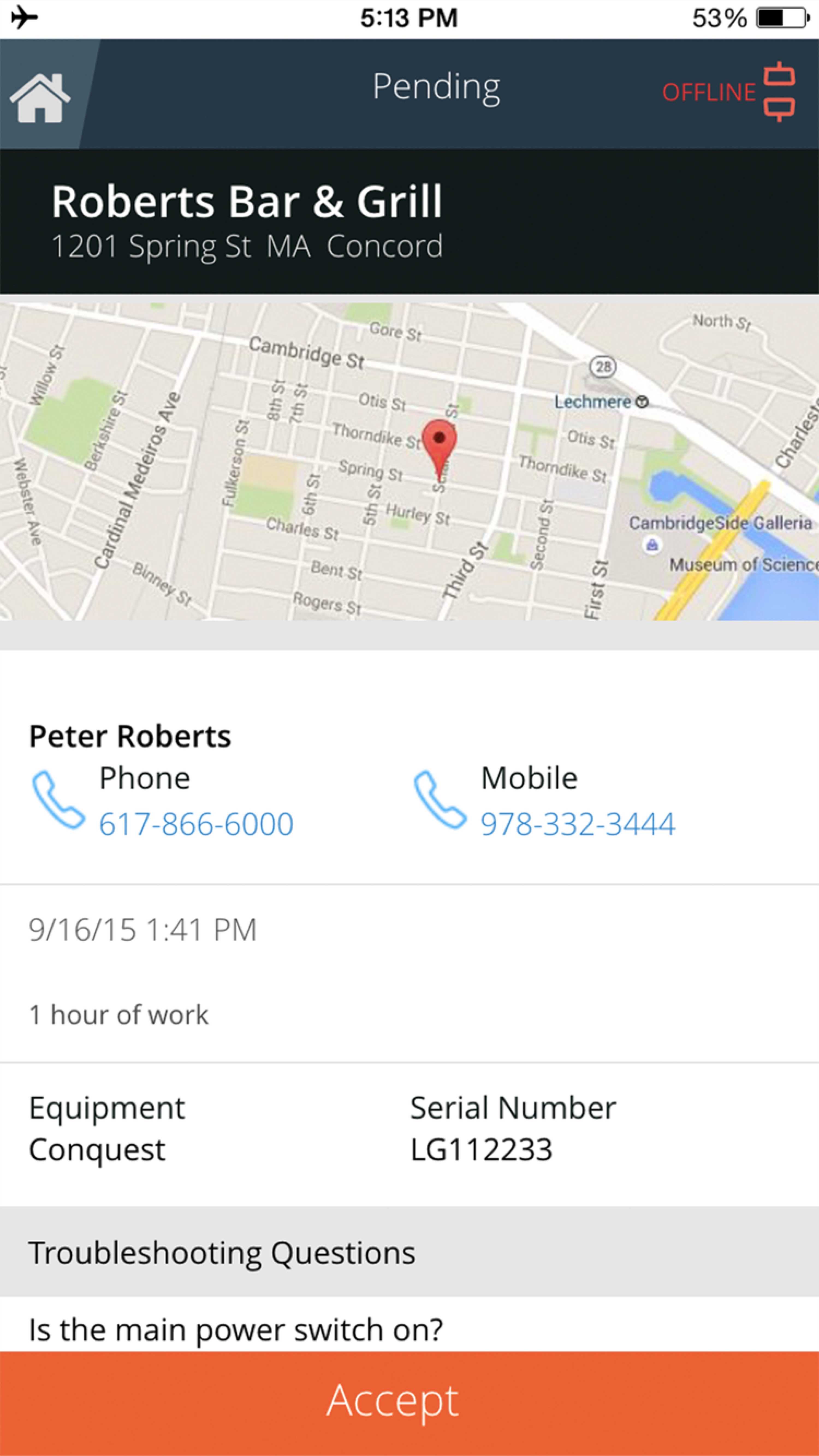Call phone number 617-866-6000
The width and height of the screenshot is (819, 1456).
point(196,824)
